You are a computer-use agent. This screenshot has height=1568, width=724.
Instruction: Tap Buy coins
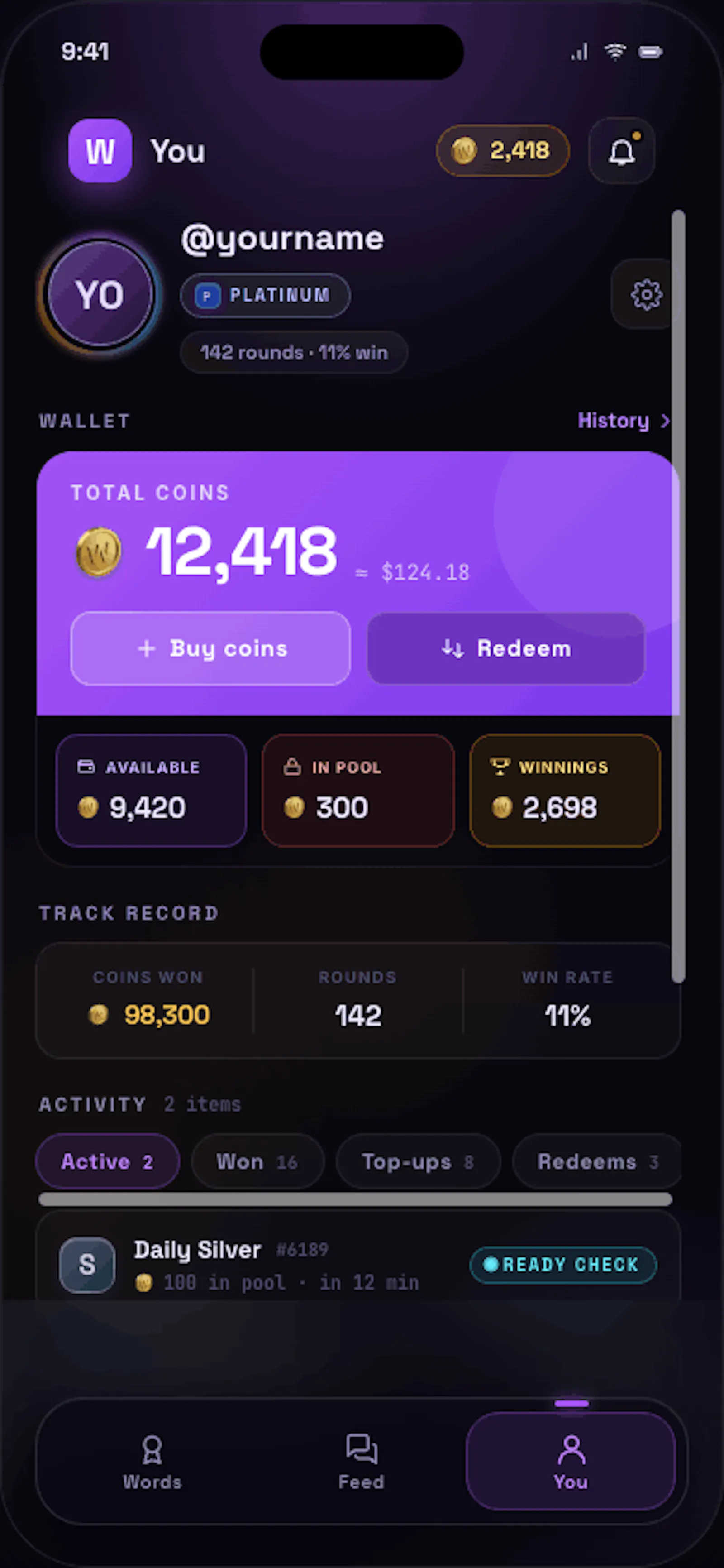[x=210, y=648]
